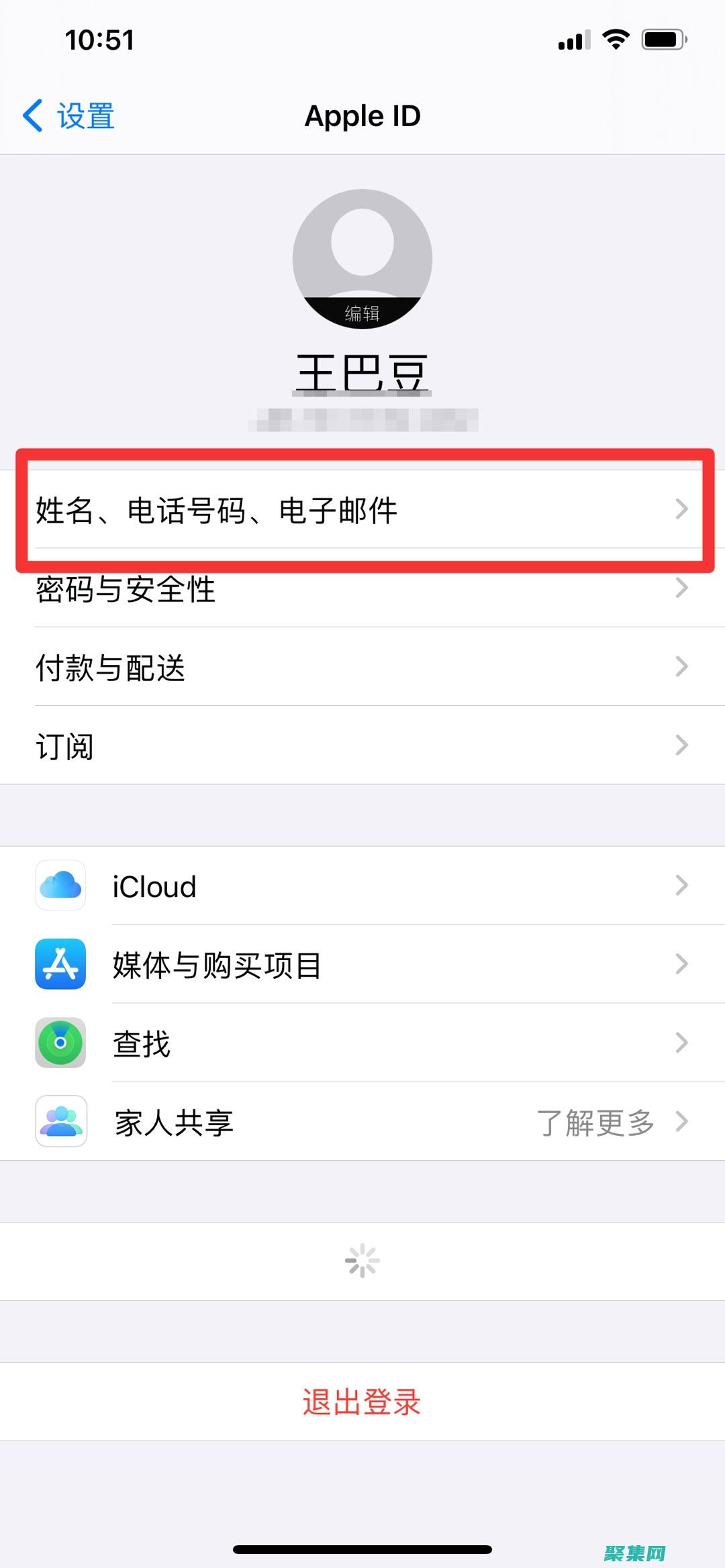Open 家人共享 to learn more
The height and width of the screenshot is (1568, 725).
click(362, 1122)
